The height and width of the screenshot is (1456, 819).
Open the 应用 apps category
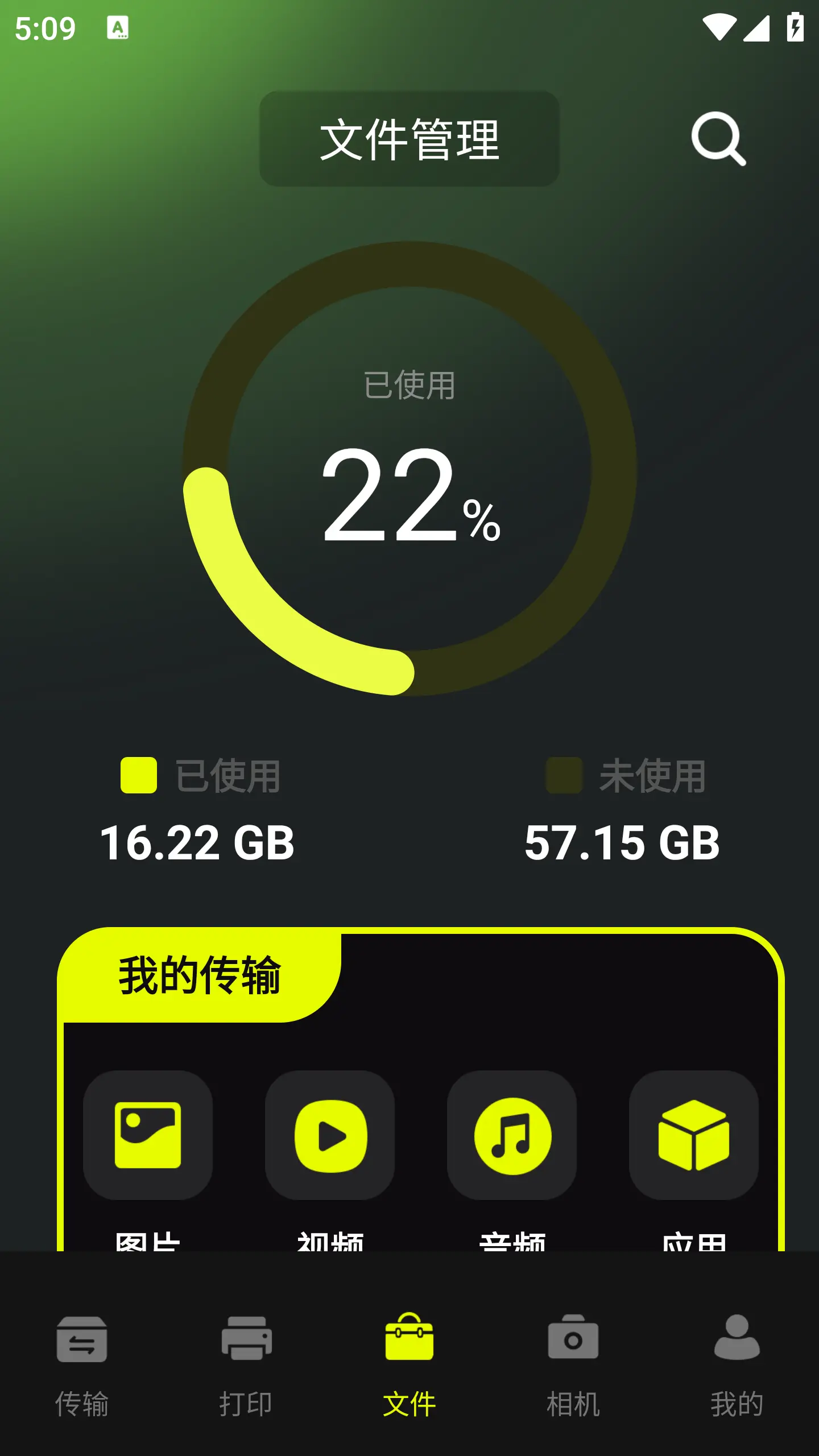pos(693,1135)
